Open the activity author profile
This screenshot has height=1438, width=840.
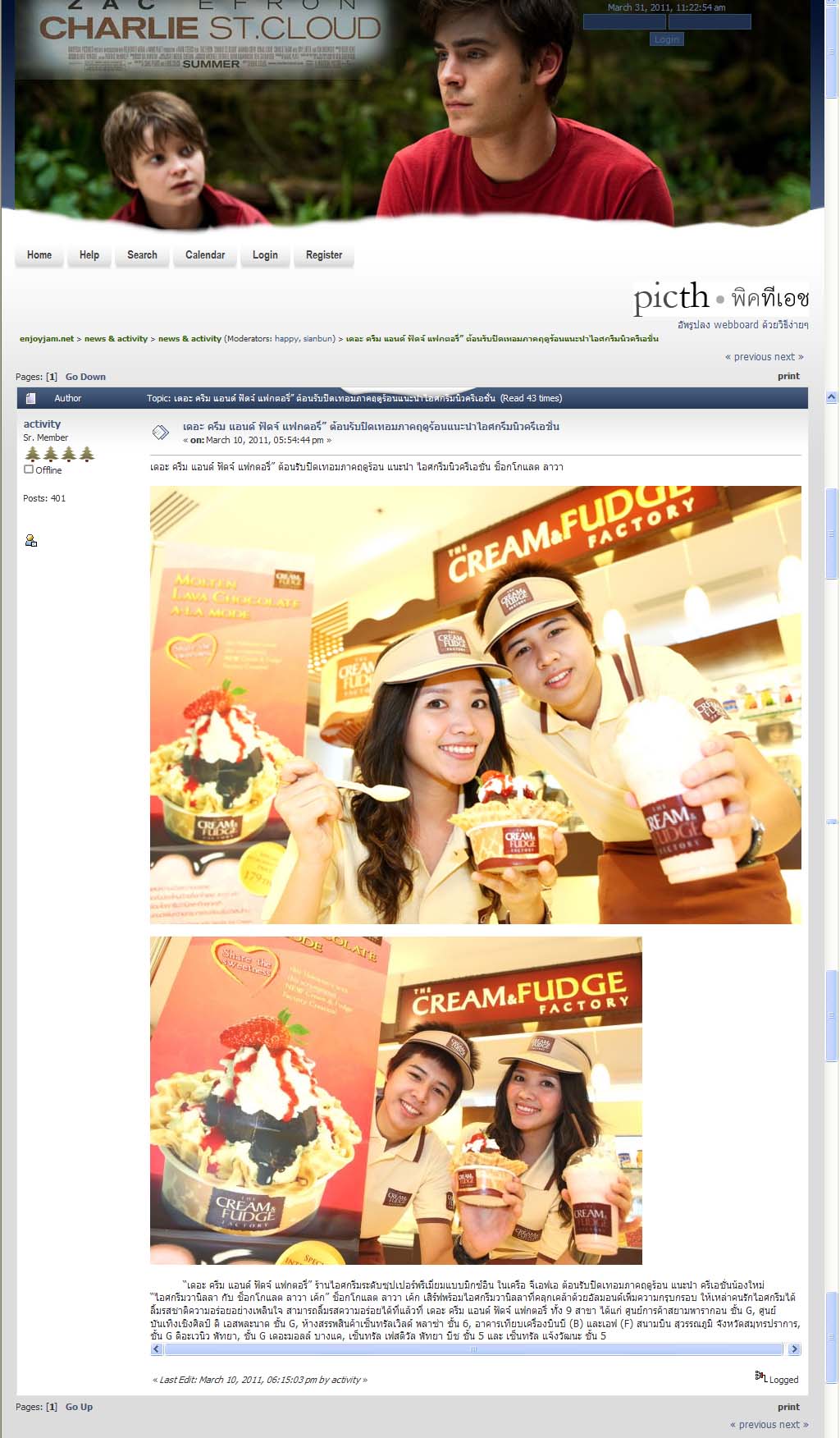coord(42,424)
